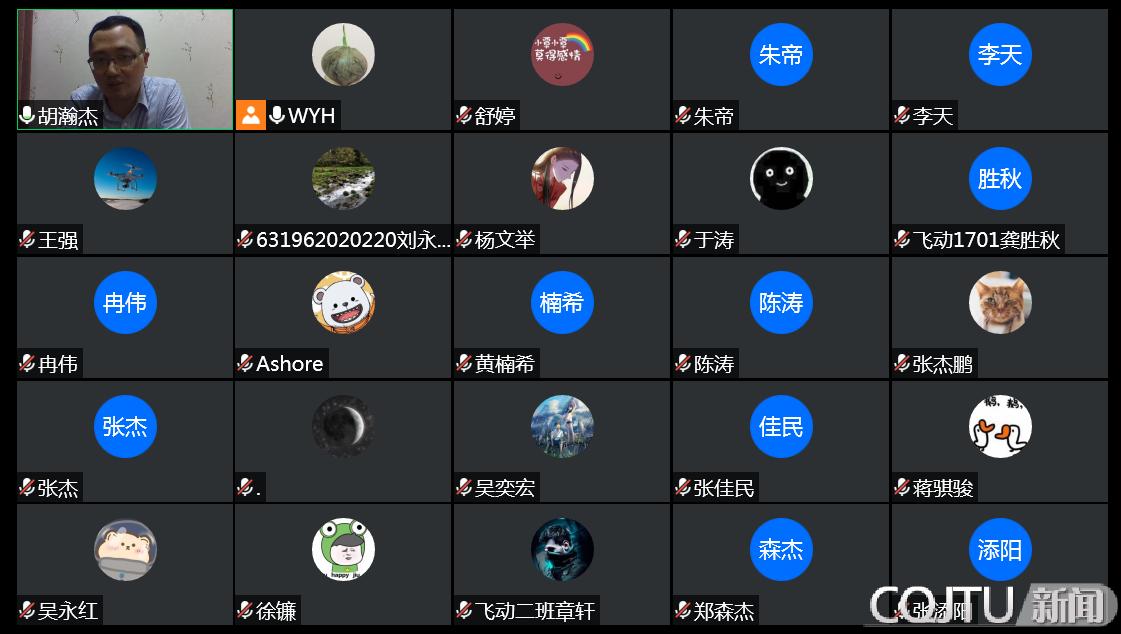Open 郑森杰's participant tile

tap(780, 565)
